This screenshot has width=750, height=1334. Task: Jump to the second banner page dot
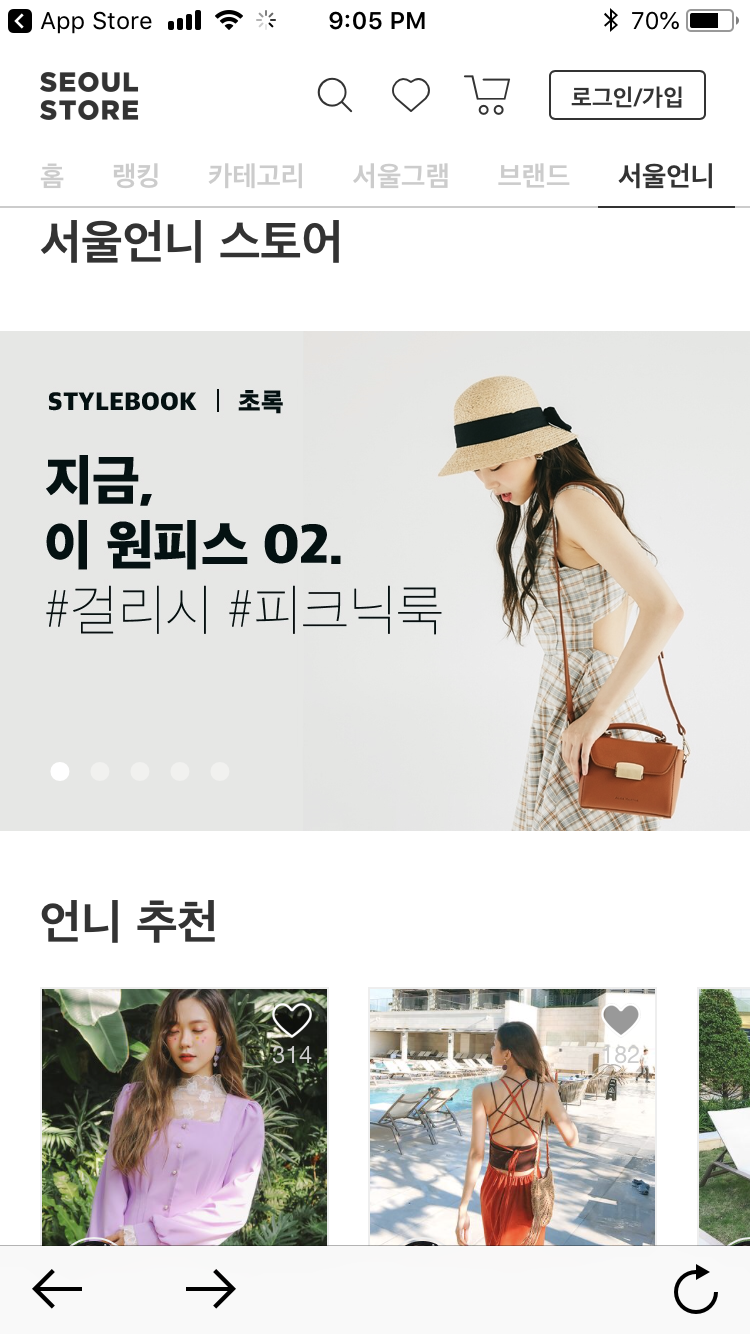coord(100,771)
